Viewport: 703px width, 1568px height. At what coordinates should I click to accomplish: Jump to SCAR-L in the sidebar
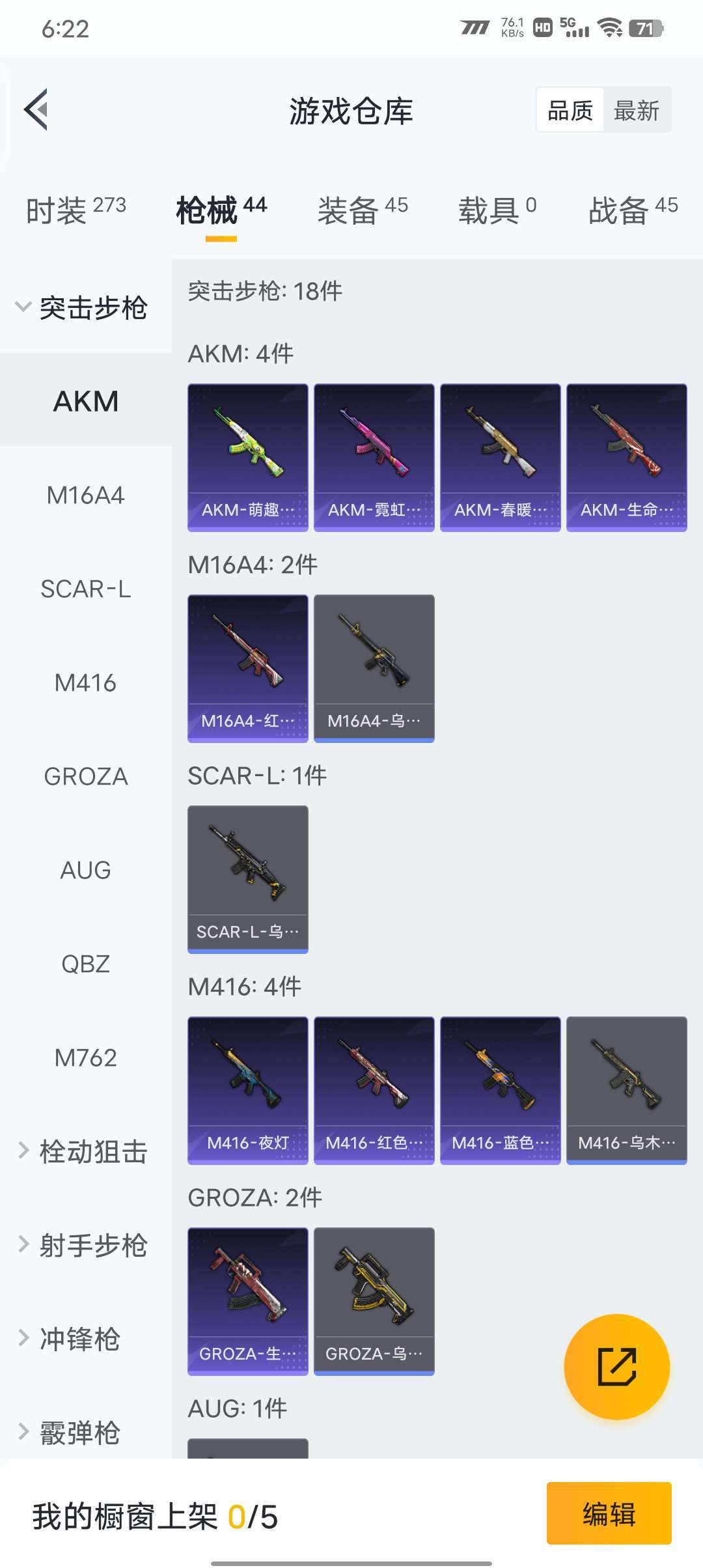point(86,589)
